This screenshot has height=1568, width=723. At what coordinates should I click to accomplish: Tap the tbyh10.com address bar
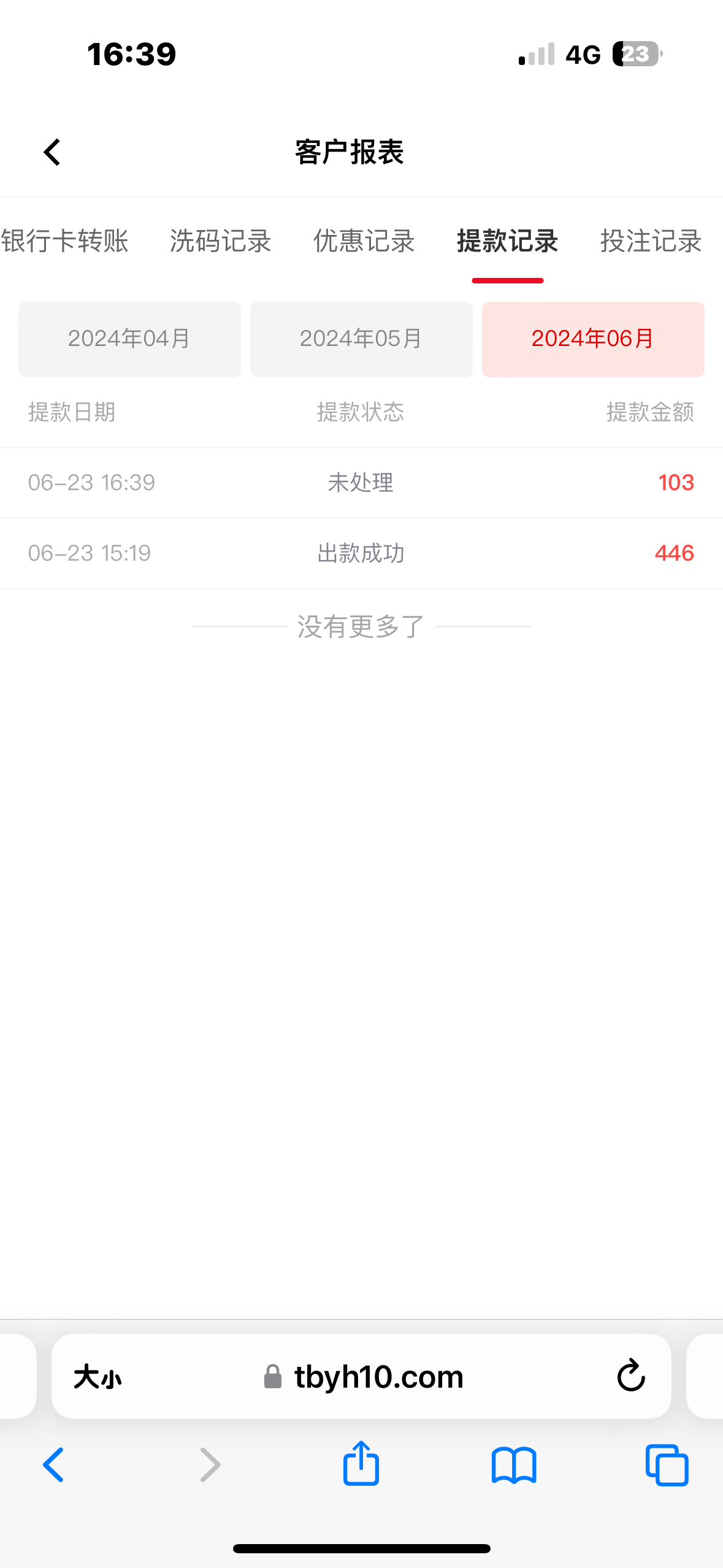click(362, 1376)
